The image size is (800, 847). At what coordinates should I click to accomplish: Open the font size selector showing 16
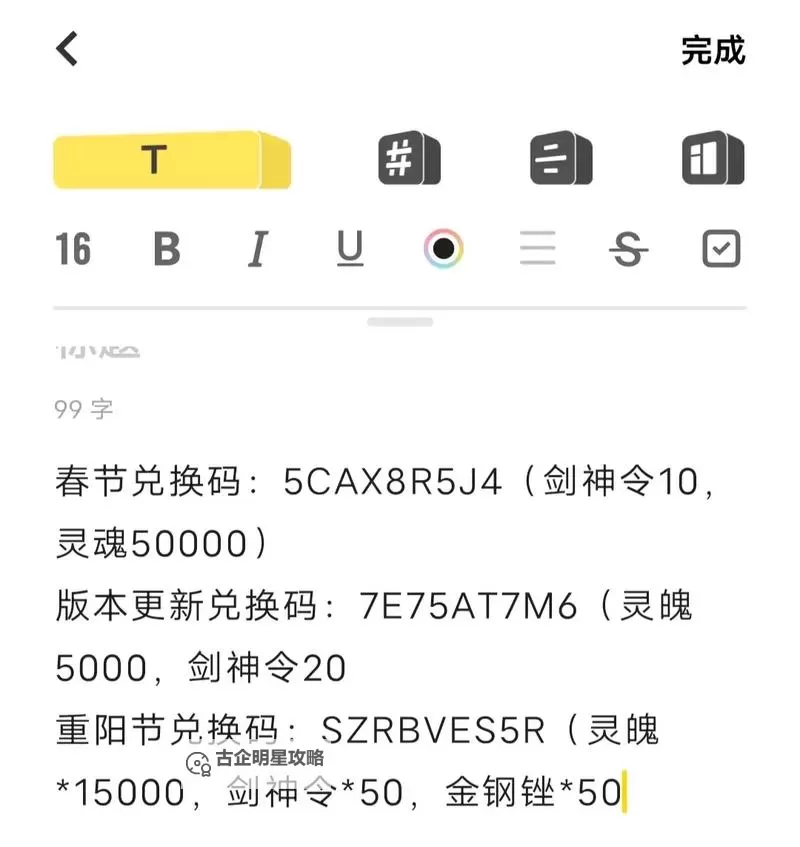[x=74, y=249]
